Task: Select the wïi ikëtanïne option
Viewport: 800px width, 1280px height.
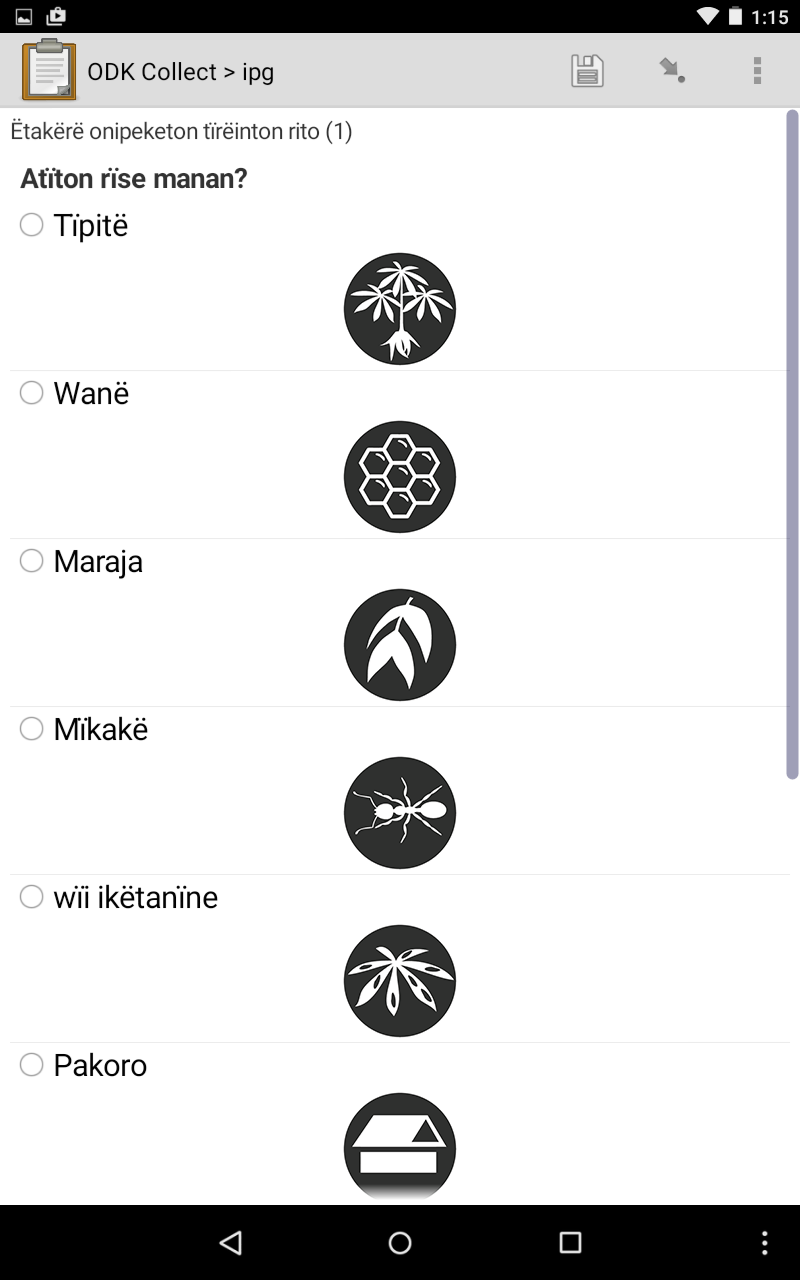Action: click(x=32, y=897)
